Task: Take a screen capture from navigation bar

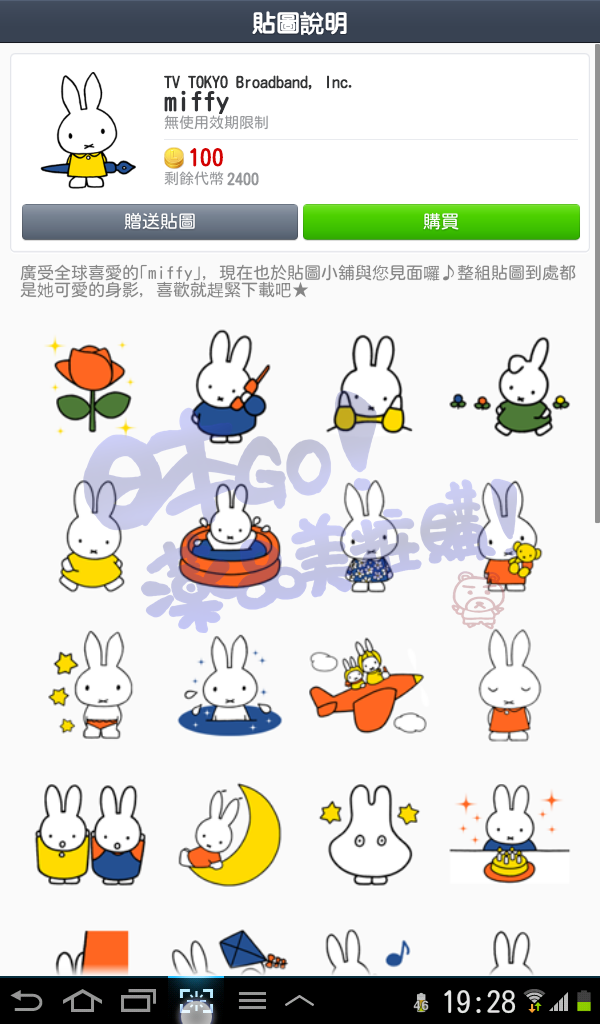Action: 196,1000
